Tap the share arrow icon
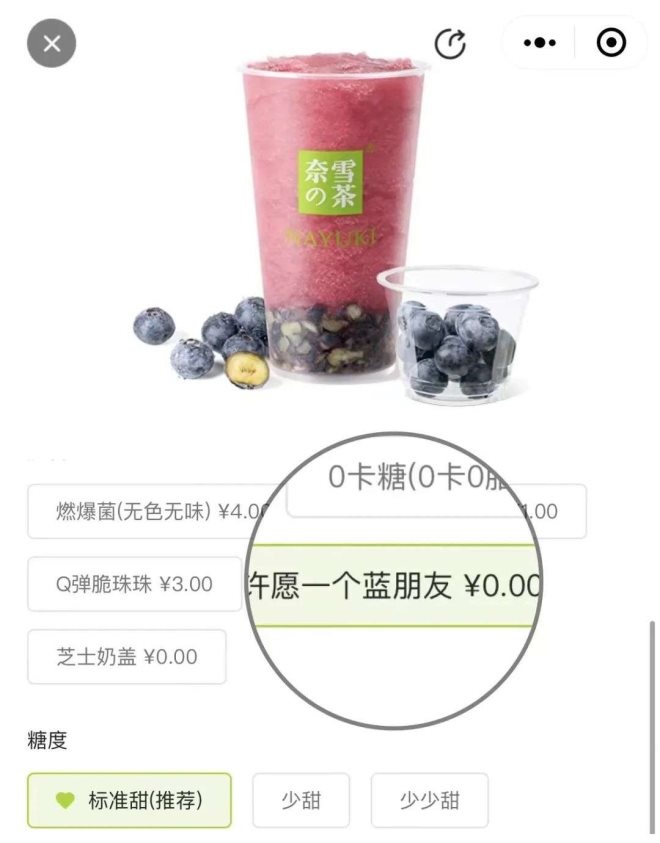 (451, 43)
